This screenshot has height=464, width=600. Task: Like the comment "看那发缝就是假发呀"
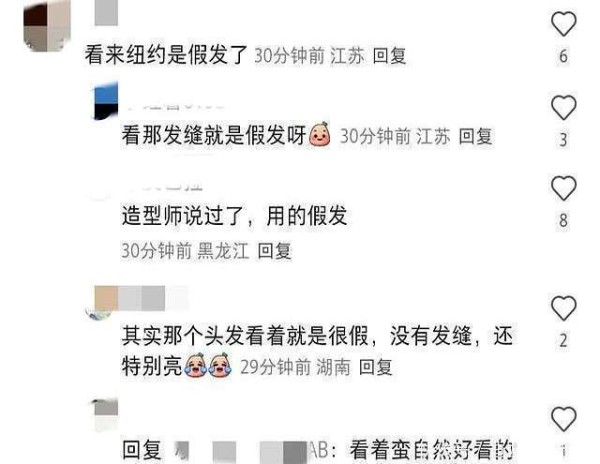coord(564,107)
